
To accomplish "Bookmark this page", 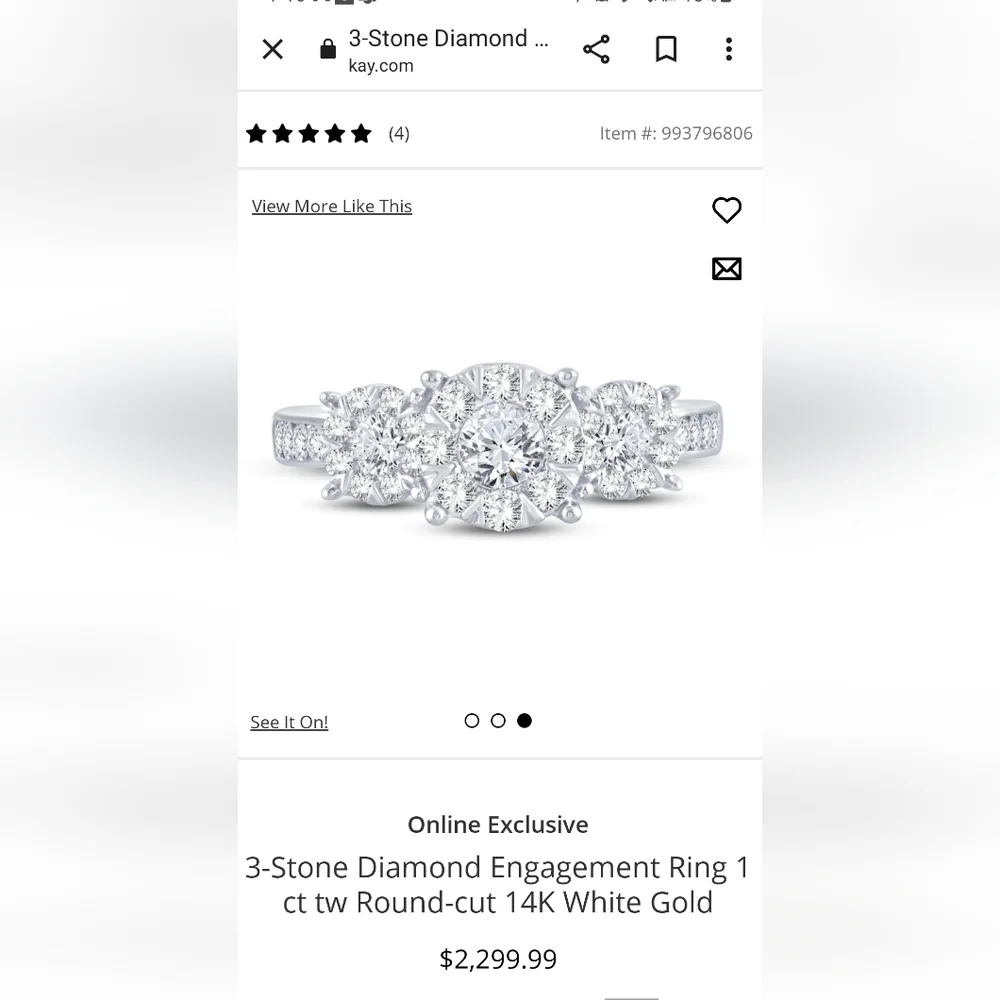I will click(x=666, y=49).
